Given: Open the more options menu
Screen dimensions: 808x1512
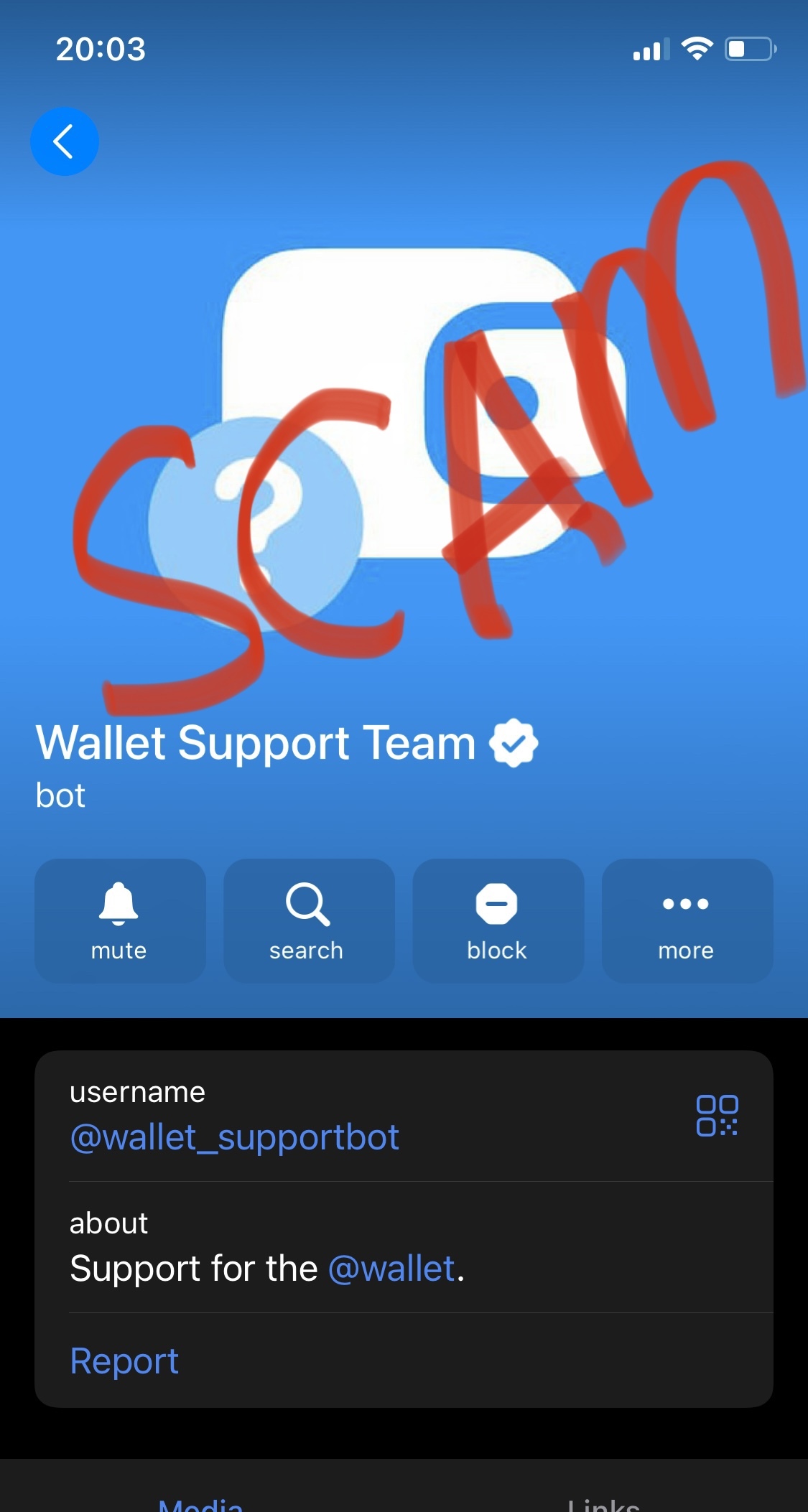Looking at the screenshot, I should coord(687,920).
